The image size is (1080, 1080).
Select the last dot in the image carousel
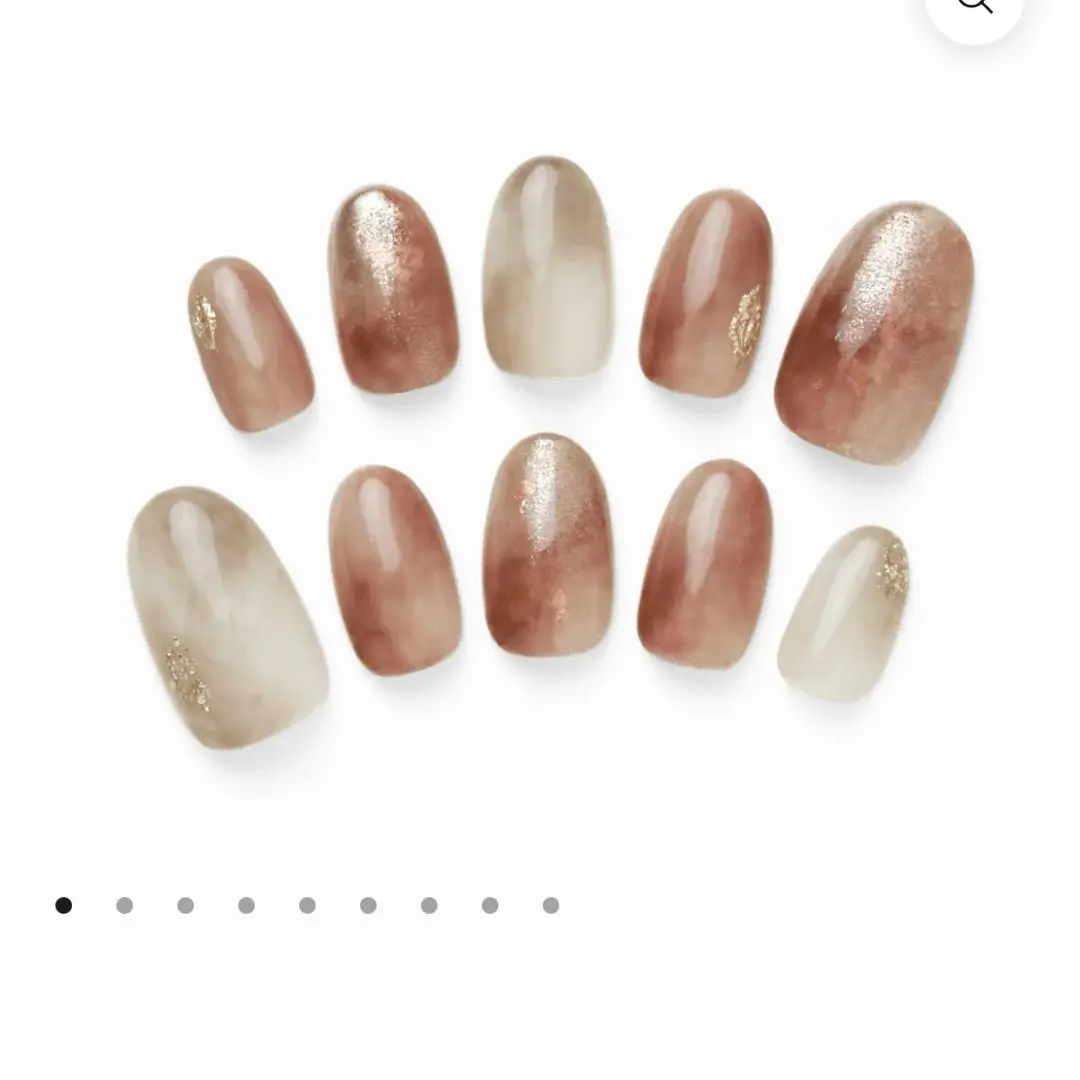551,905
